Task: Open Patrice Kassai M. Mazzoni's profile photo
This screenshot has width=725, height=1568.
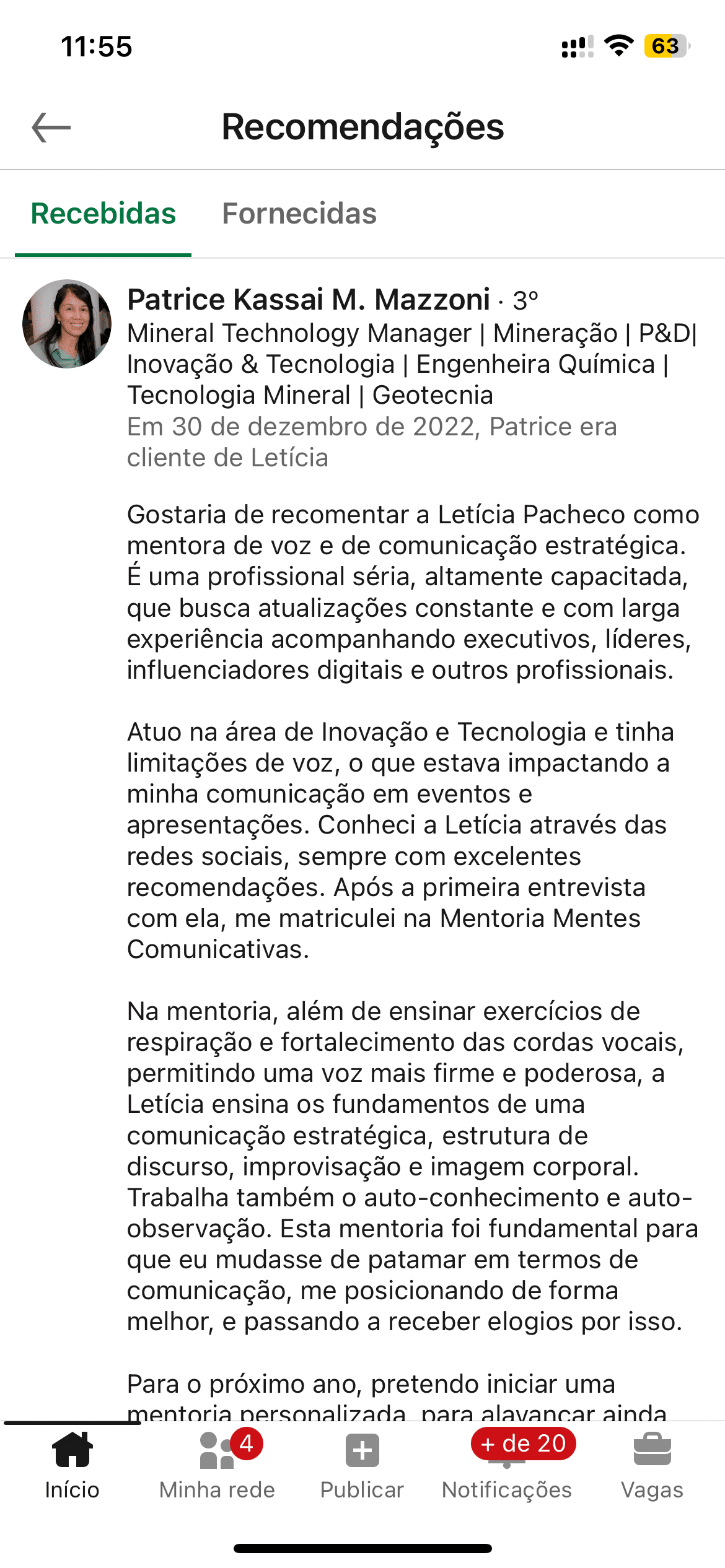Action: [67, 324]
